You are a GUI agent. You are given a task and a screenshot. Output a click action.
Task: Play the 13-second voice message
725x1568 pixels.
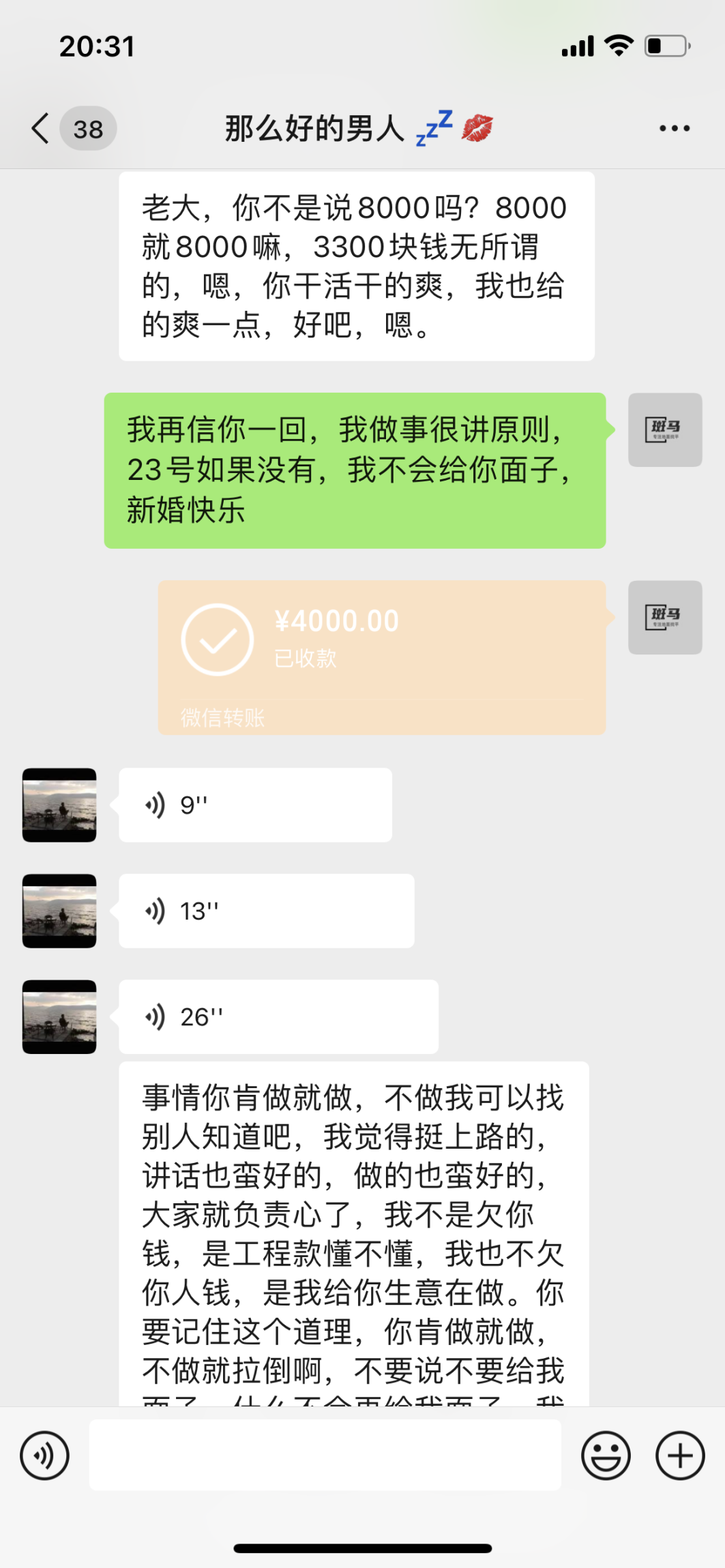266,911
